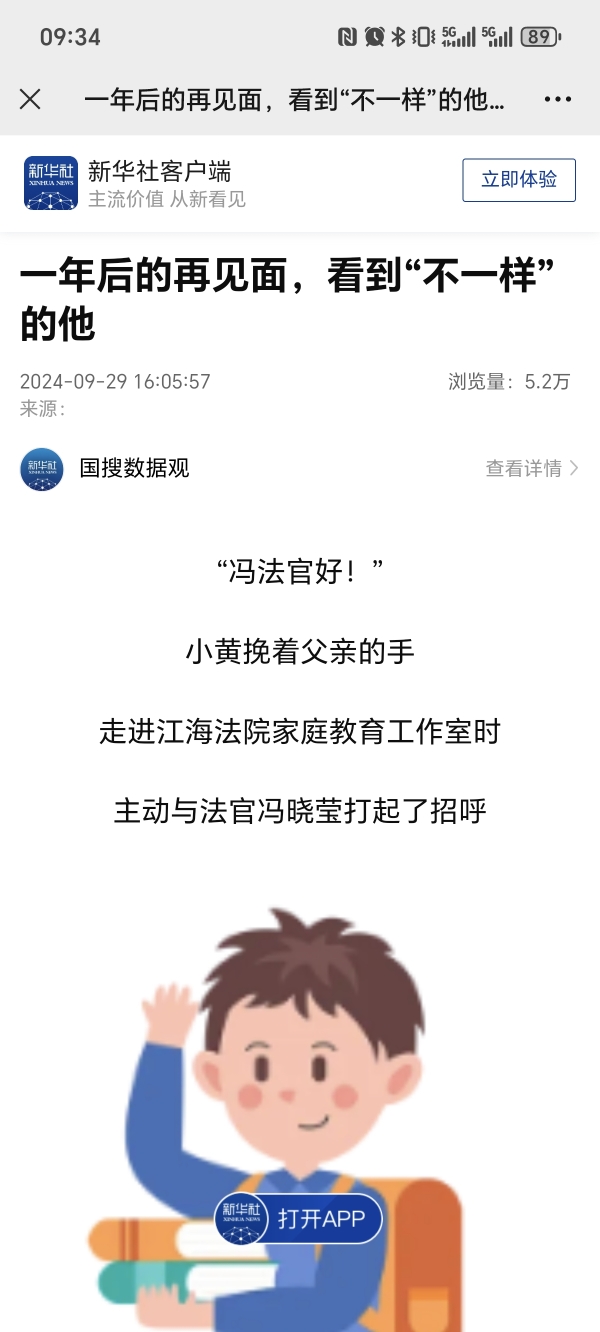Tap 查看详情 to view details
The width and height of the screenshot is (600, 1332).
[531, 468]
